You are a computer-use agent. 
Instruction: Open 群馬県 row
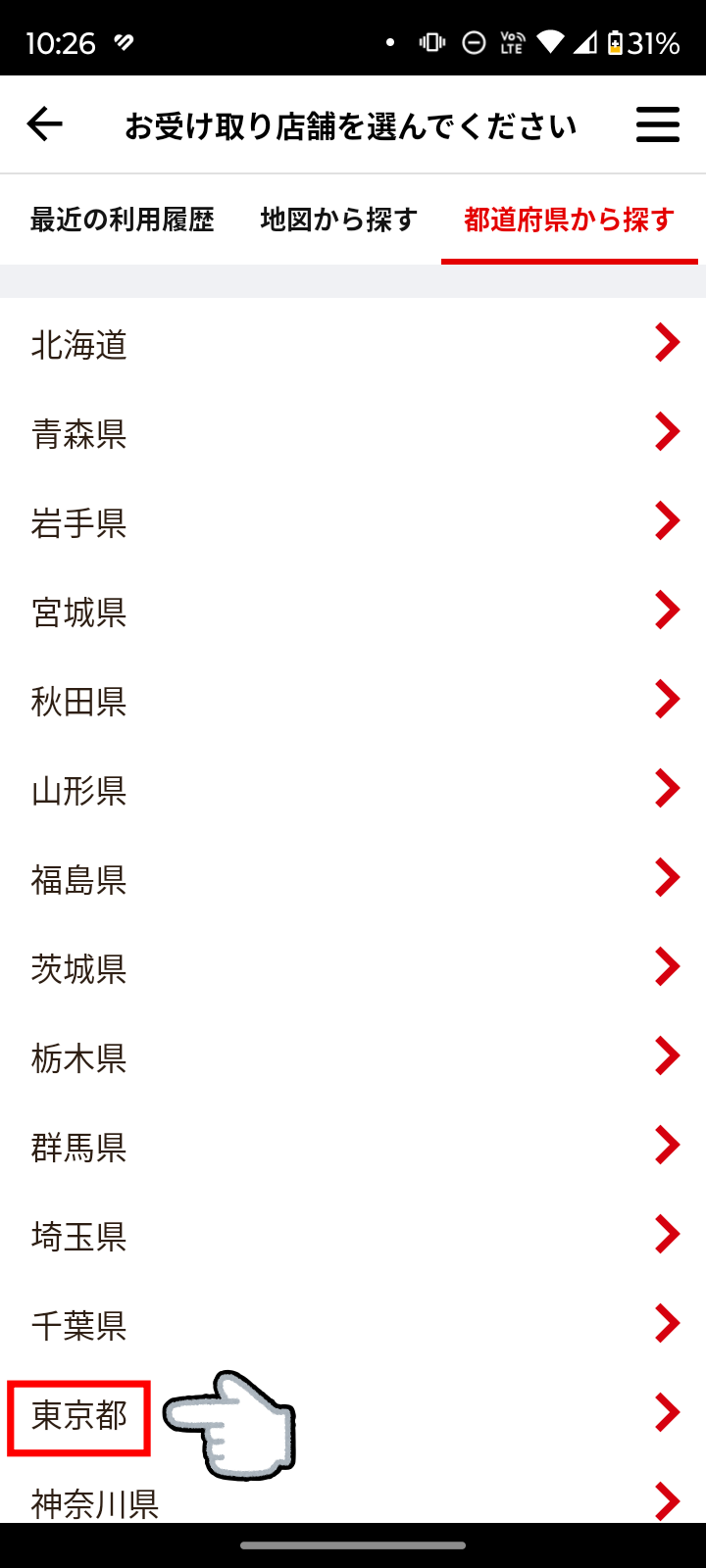pos(353,1147)
